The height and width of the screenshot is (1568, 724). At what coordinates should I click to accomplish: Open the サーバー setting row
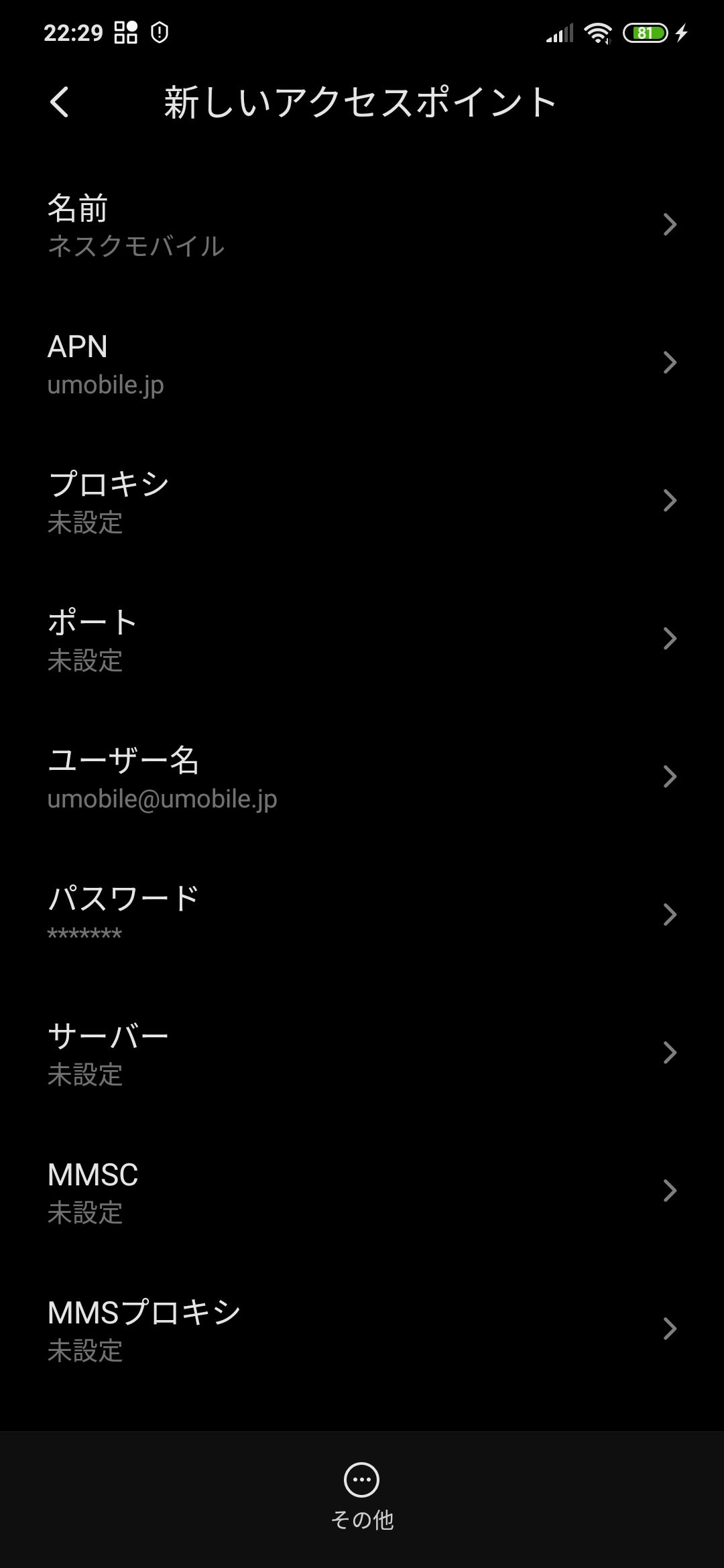(362, 1054)
